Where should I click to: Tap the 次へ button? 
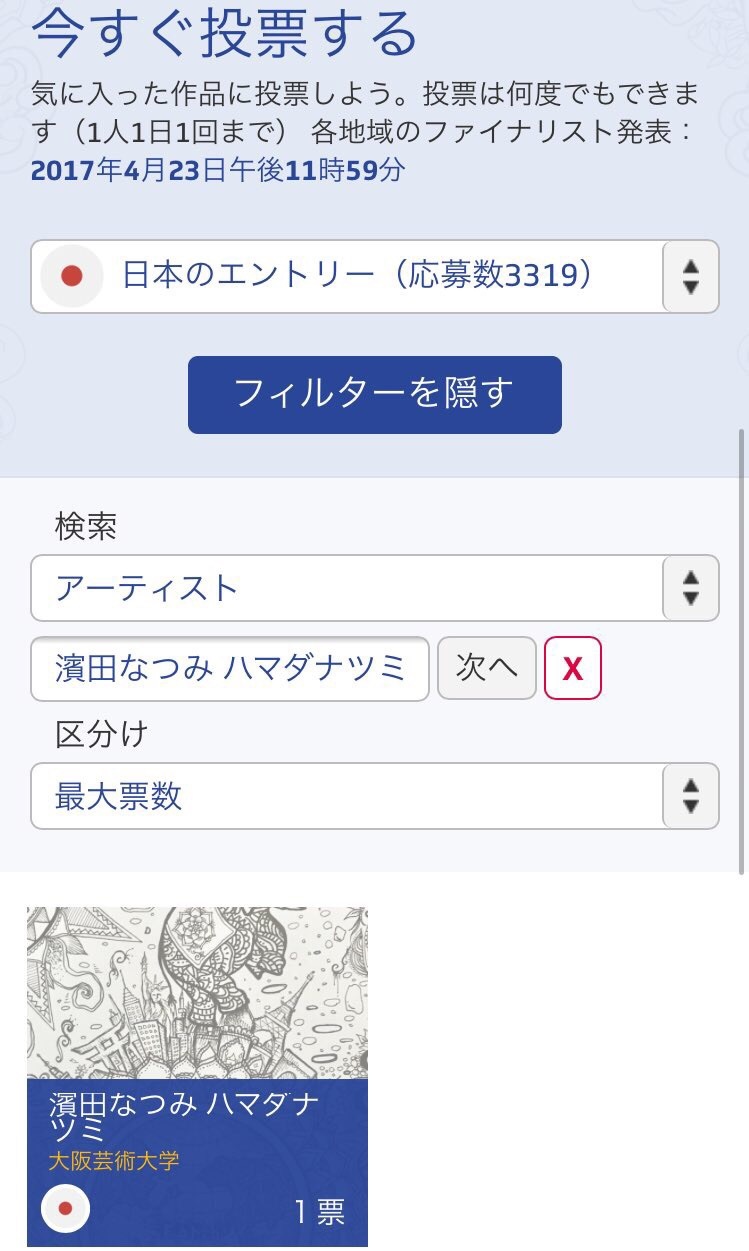point(487,668)
